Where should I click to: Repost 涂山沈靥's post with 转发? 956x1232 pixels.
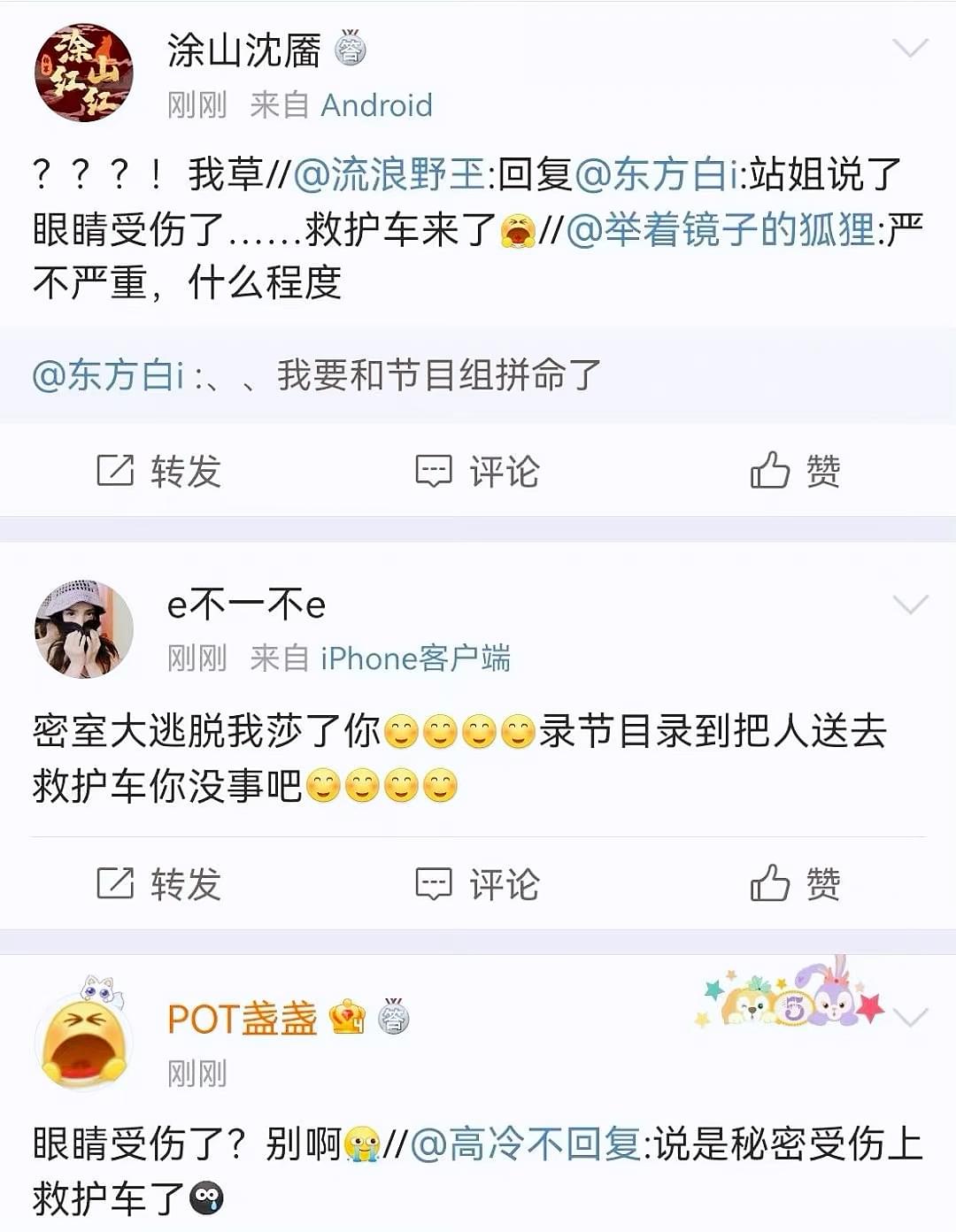(x=159, y=471)
